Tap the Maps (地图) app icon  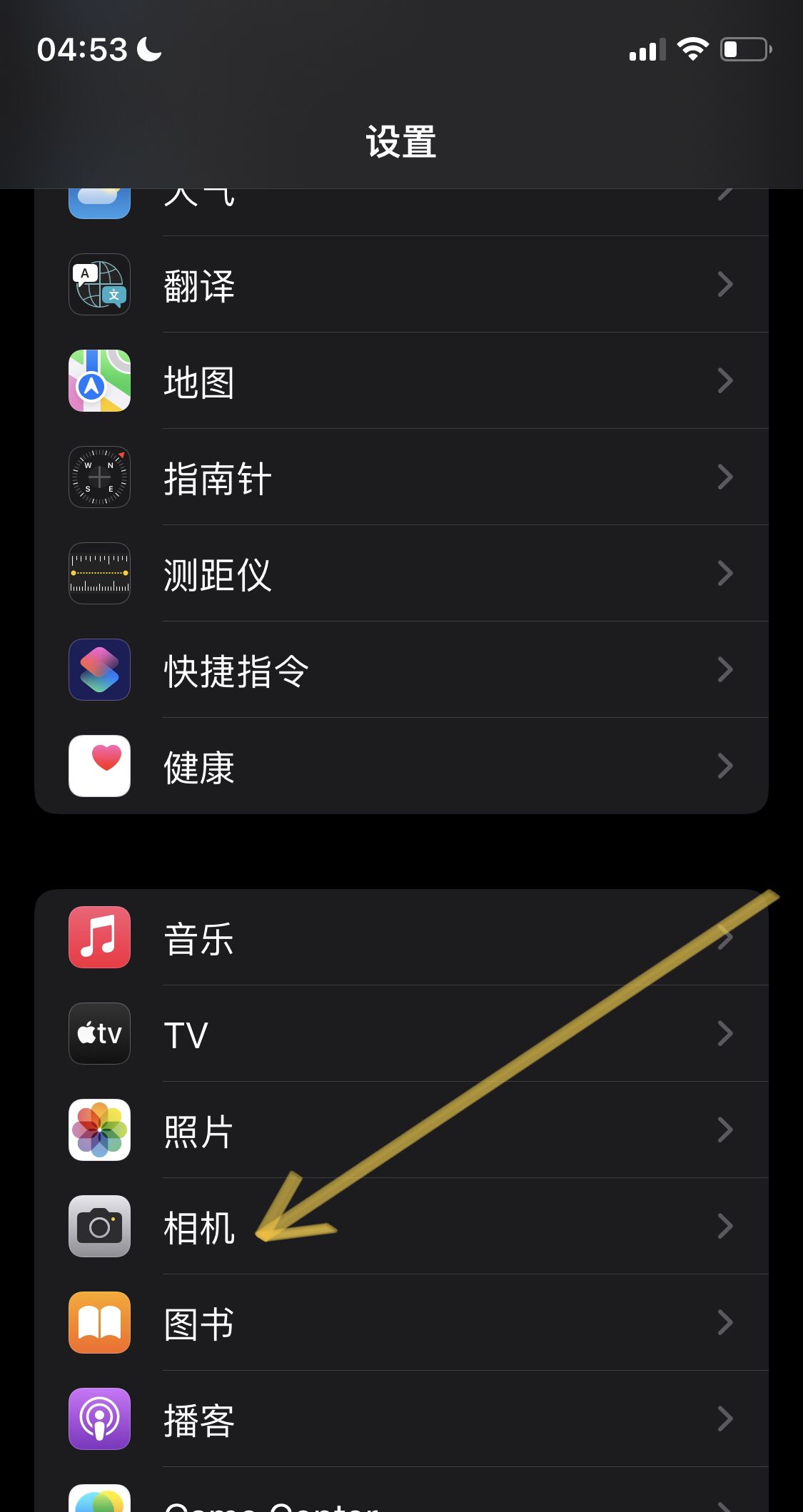point(99,381)
